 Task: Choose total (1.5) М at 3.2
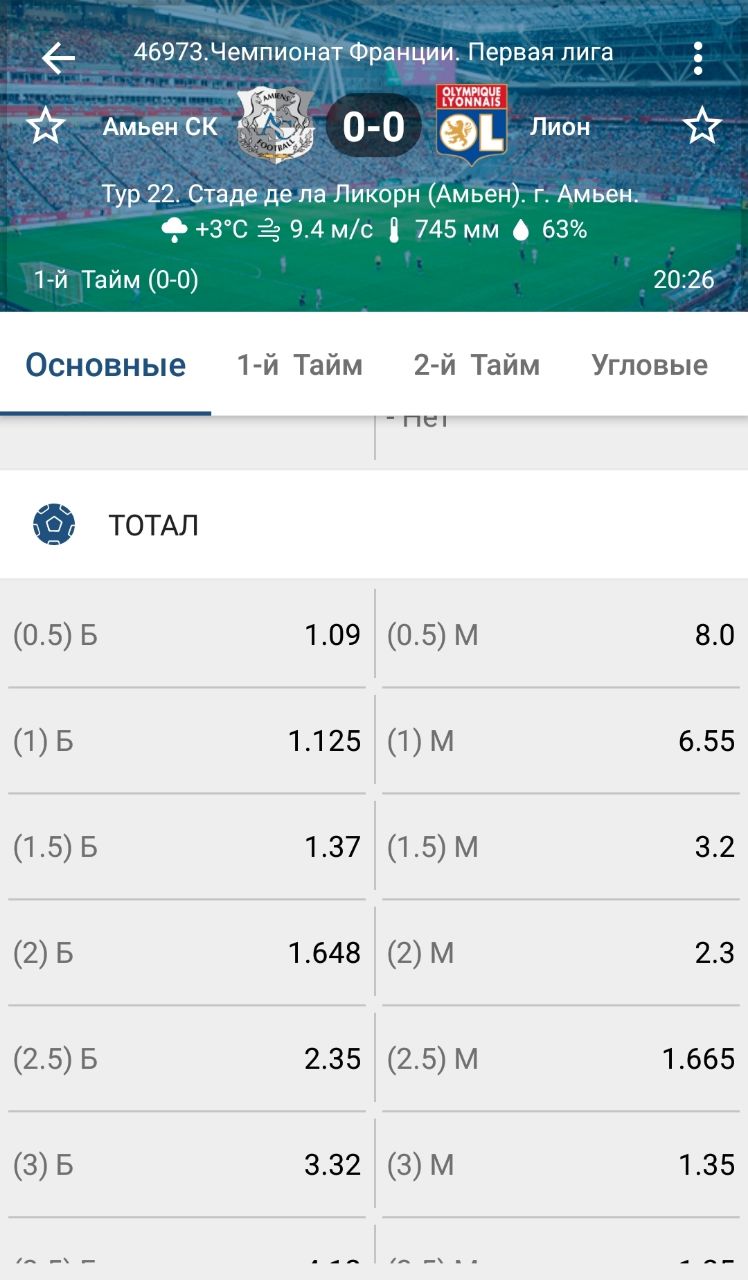point(561,847)
